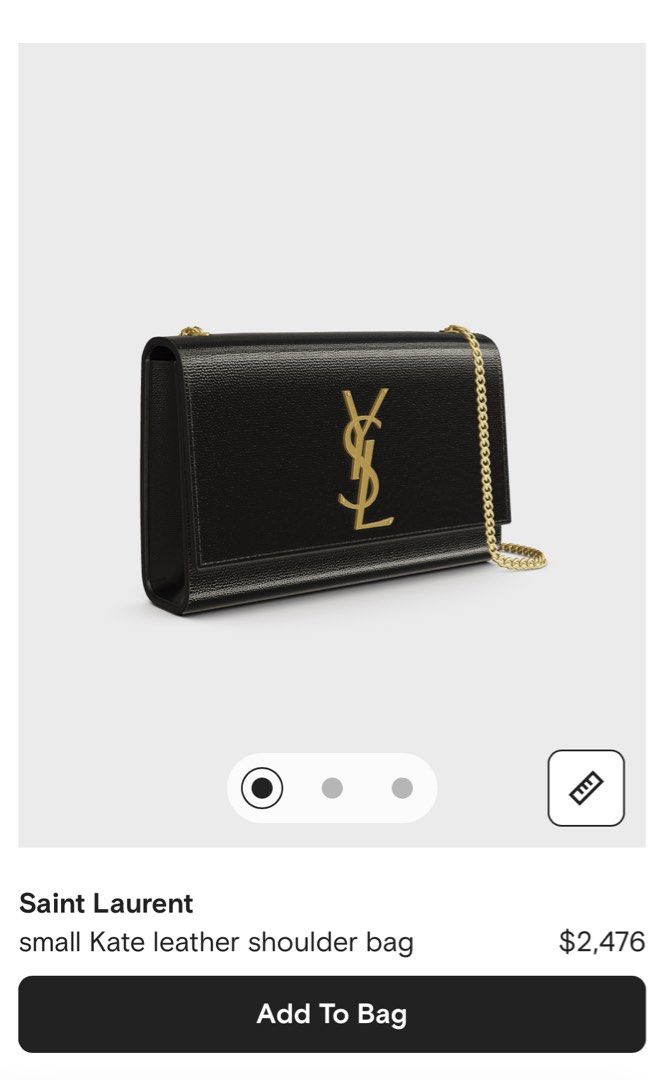Open the size guide ruler icon
Viewport: 649px width, 1080px height.
tap(586, 788)
